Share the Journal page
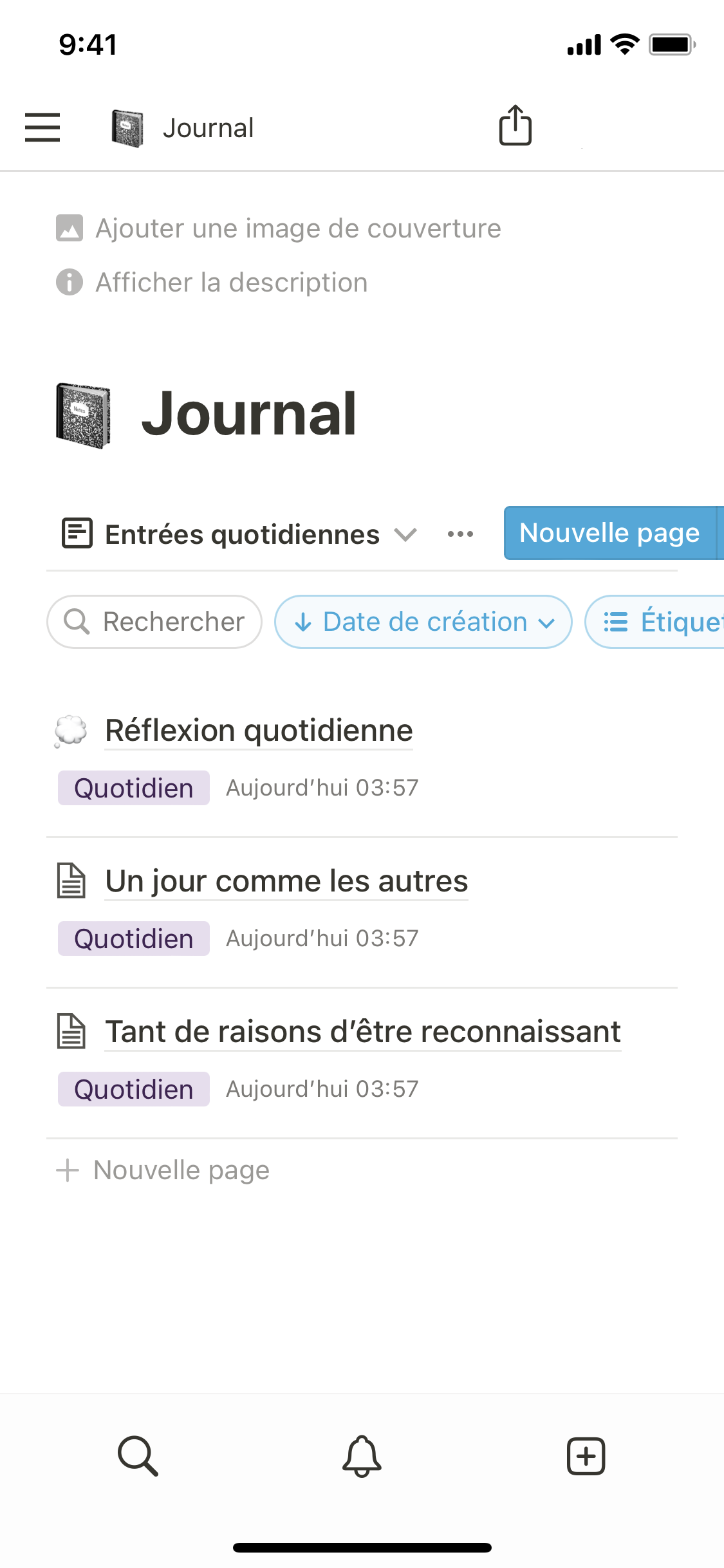Viewport: 724px width, 1568px height. [515, 126]
